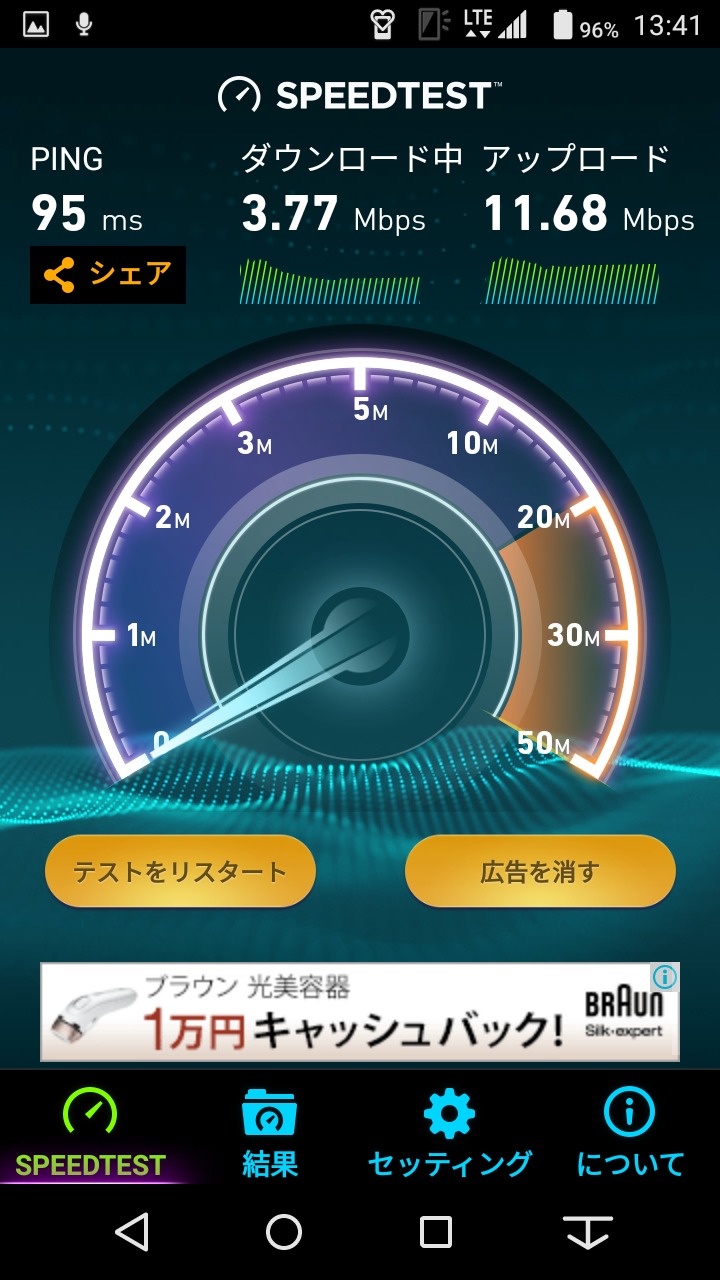720x1280 pixels.
Task: Restart the test with テストをリスタート
Action: 180,871
